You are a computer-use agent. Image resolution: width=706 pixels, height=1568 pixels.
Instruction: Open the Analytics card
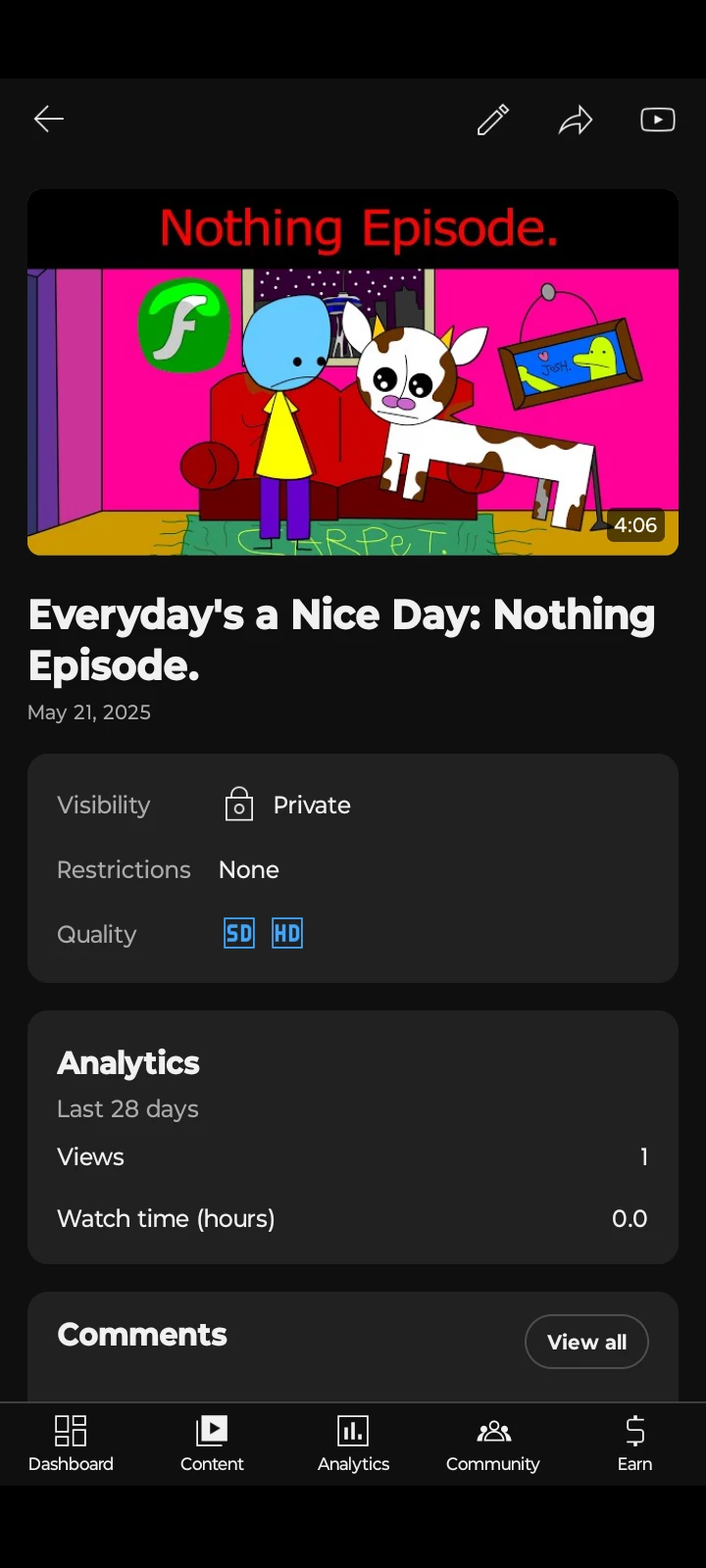click(x=353, y=1137)
